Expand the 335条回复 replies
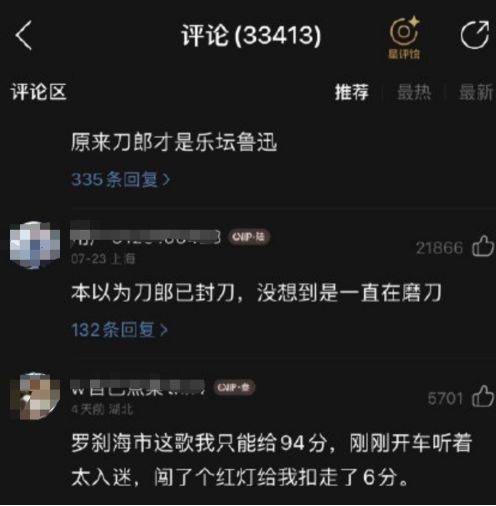496x506 pixels. [121, 179]
